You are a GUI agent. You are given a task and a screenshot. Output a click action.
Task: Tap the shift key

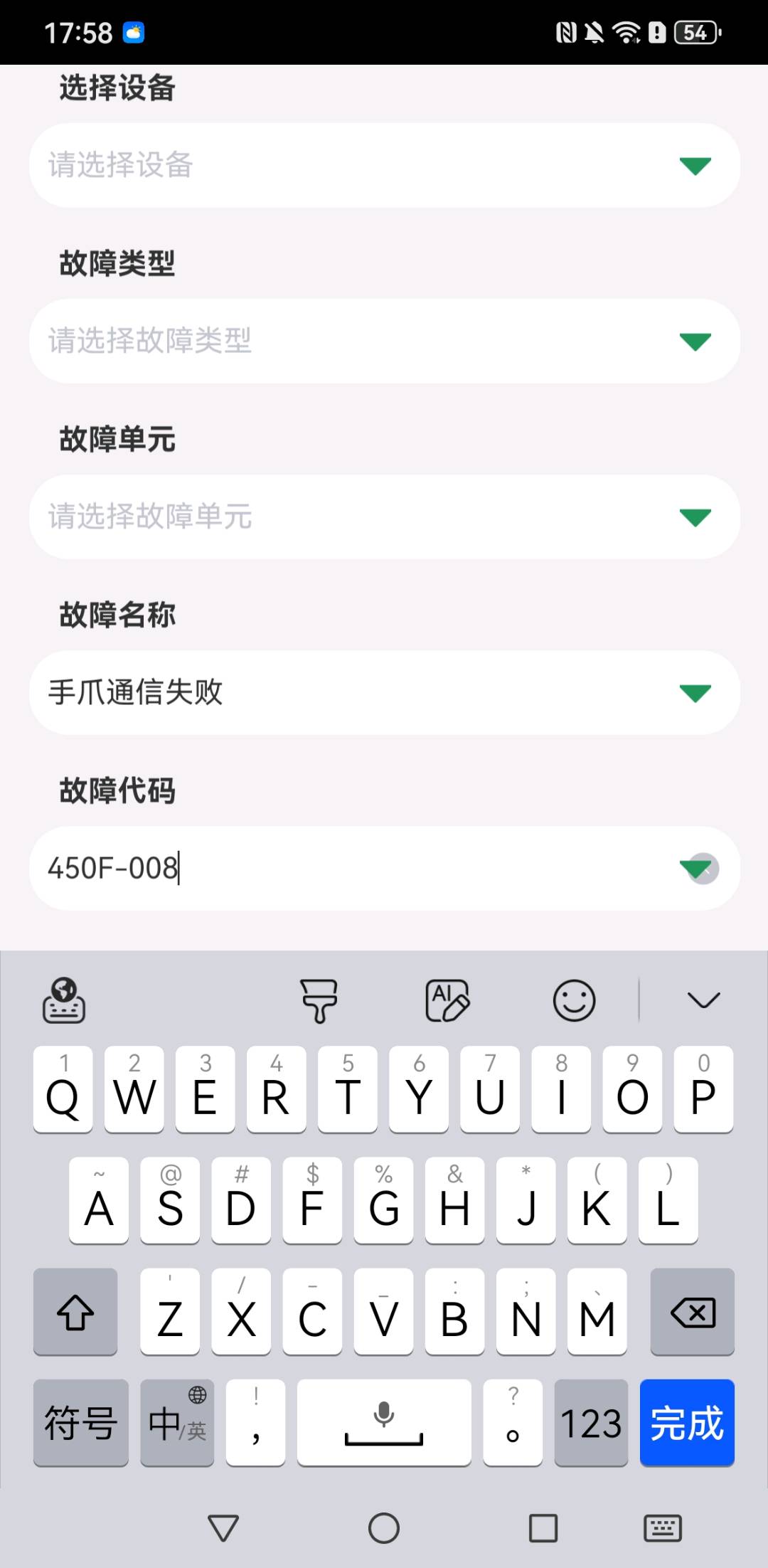tap(75, 1311)
